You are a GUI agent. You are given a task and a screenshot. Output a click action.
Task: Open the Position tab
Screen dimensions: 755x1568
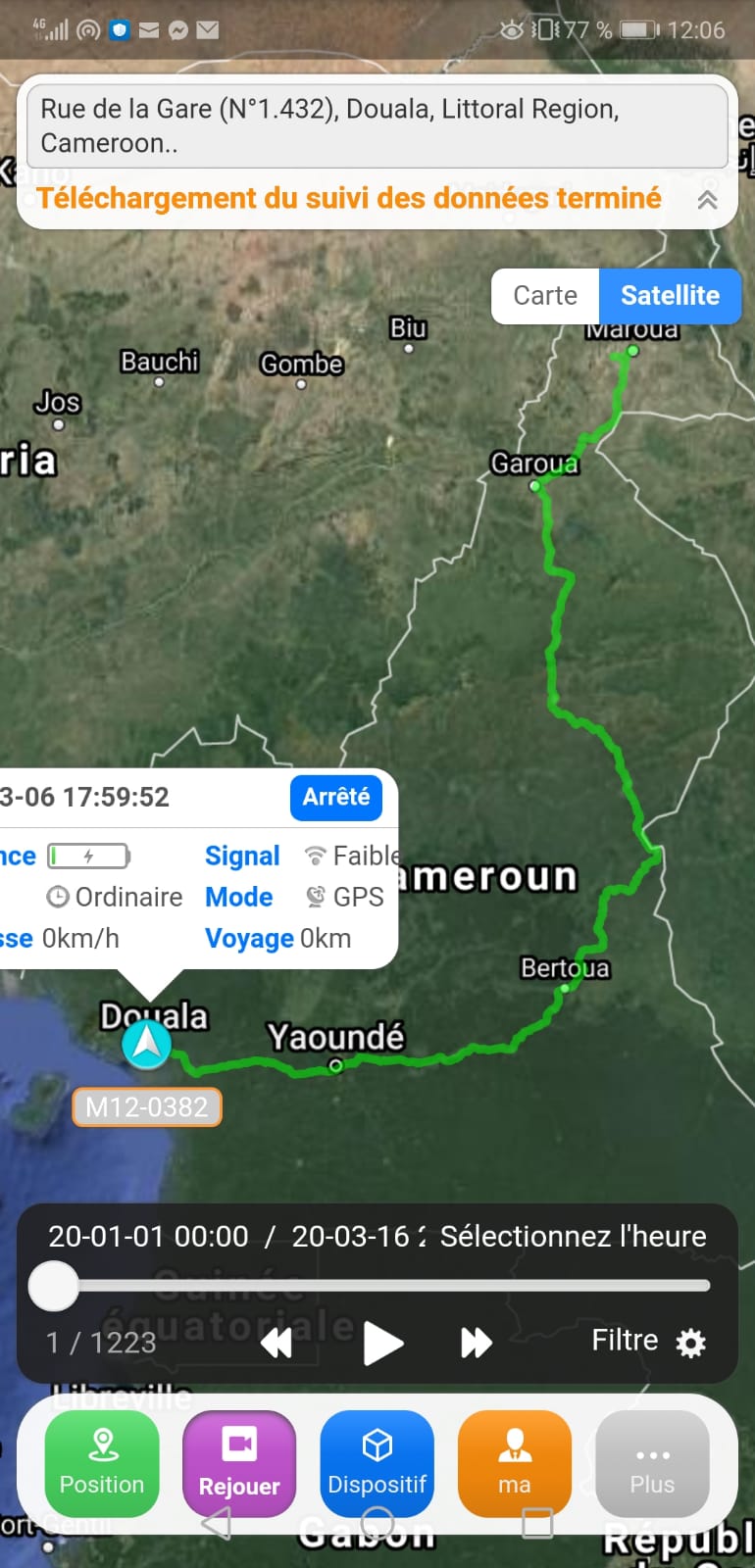[102, 1464]
